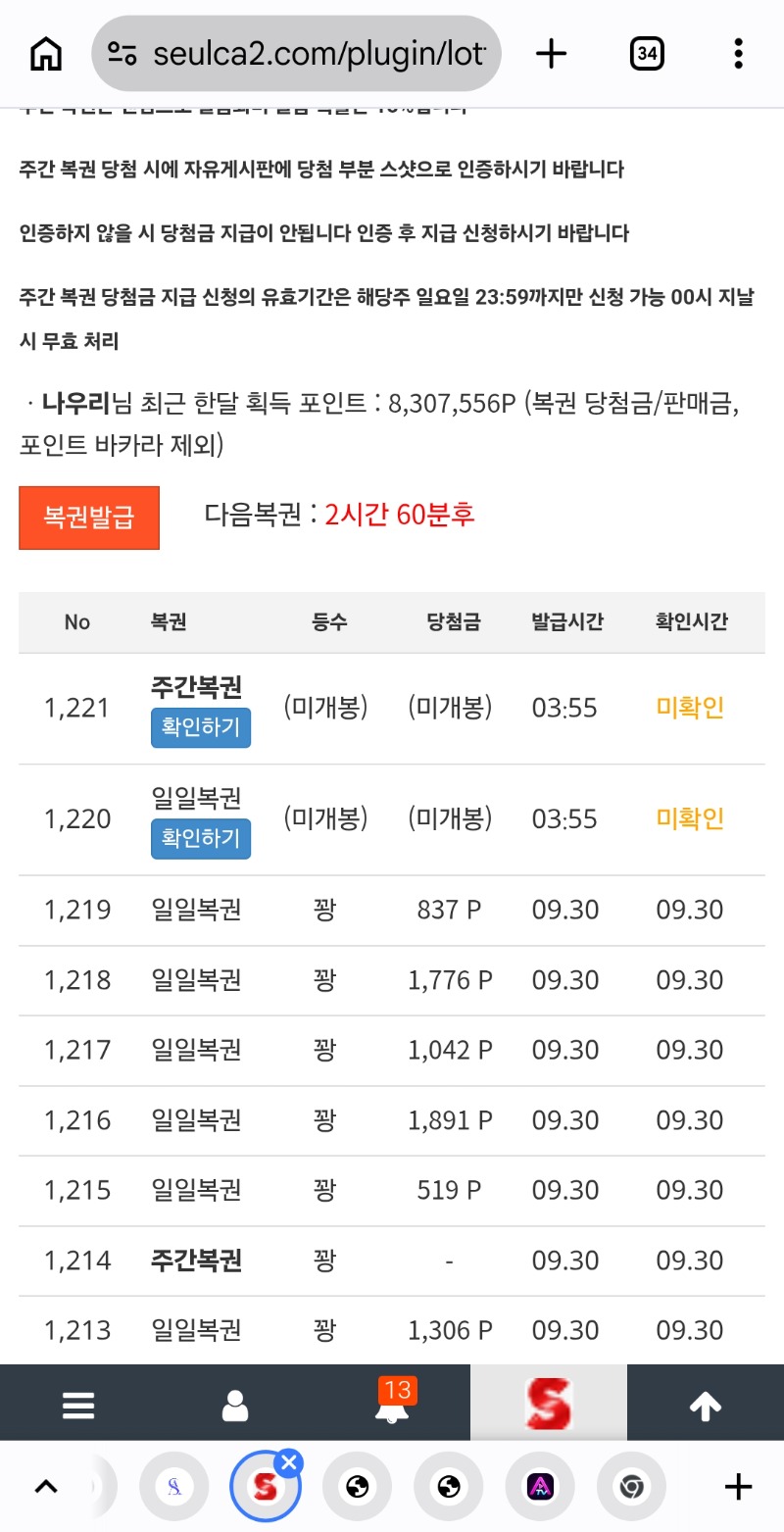The width and height of the screenshot is (784, 1532).
Task: Tap the orange 복권발급 button
Action: click(89, 518)
